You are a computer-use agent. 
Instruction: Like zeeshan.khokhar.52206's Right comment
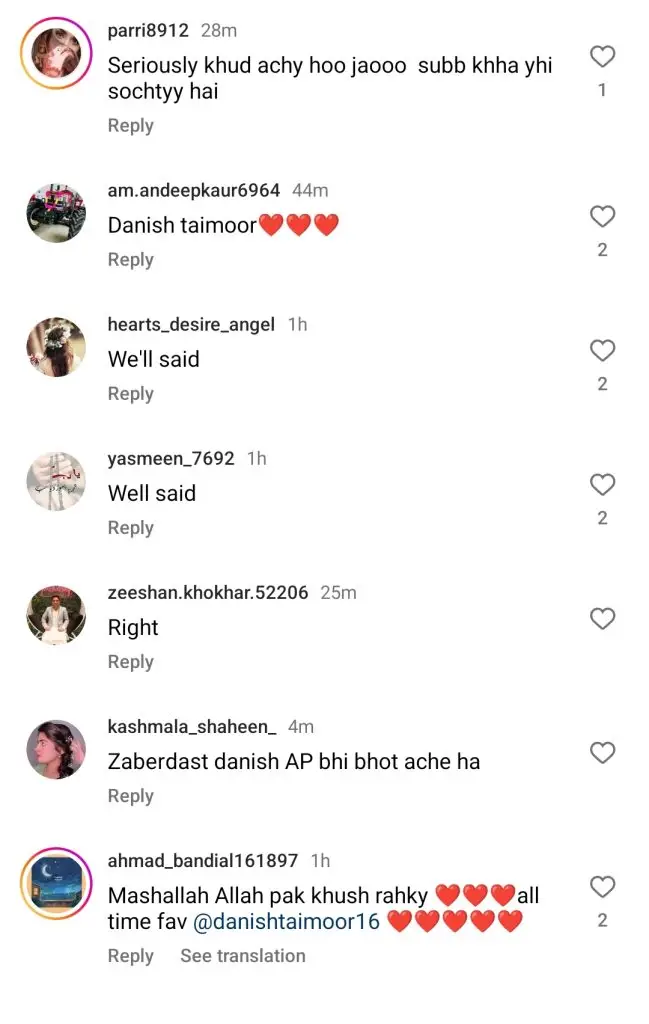click(x=602, y=619)
